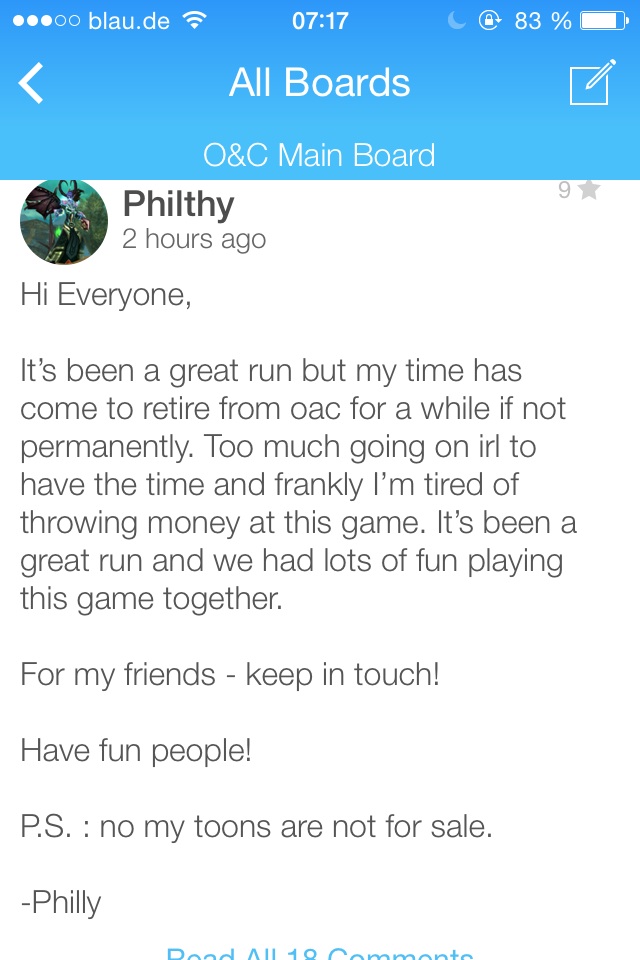Screen dimensions: 640x960
Task: Go back using the left arrow
Action: (x=32, y=83)
